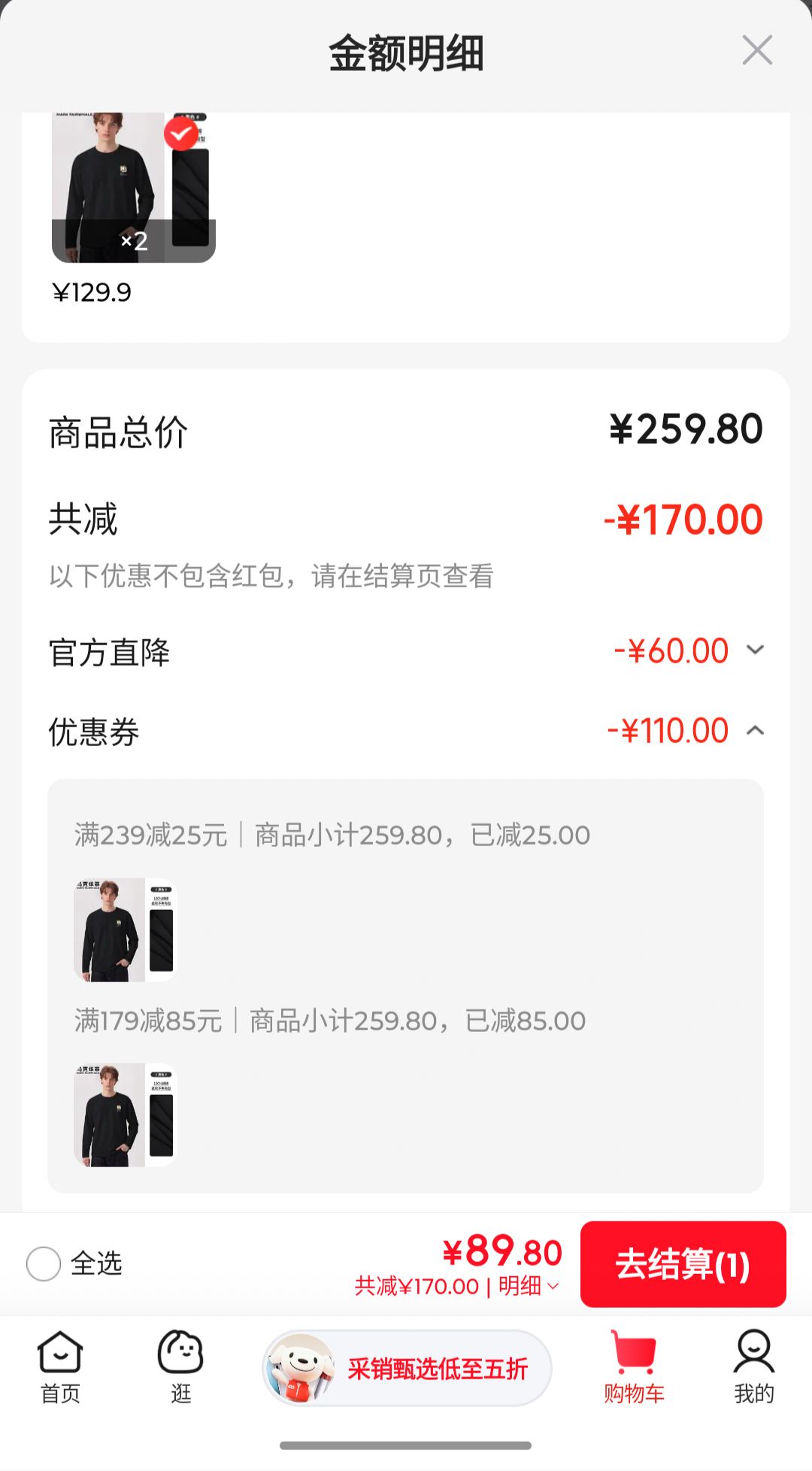Open product thumbnail under 满239减25元 coupon

(x=126, y=930)
